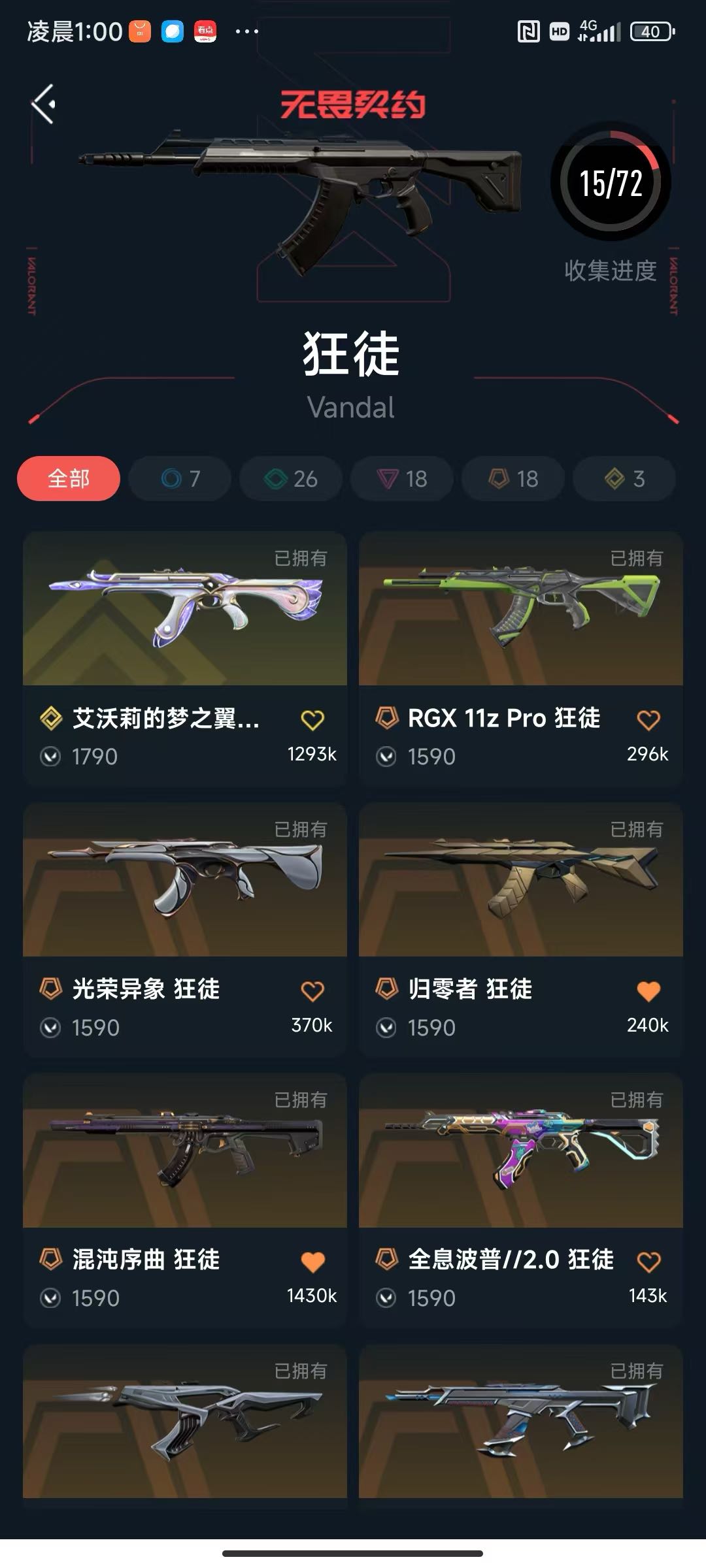Viewport: 706px width, 1568px height.
Task: Like the 光荣异象 狂徒 skin
Action: (312, 991)
